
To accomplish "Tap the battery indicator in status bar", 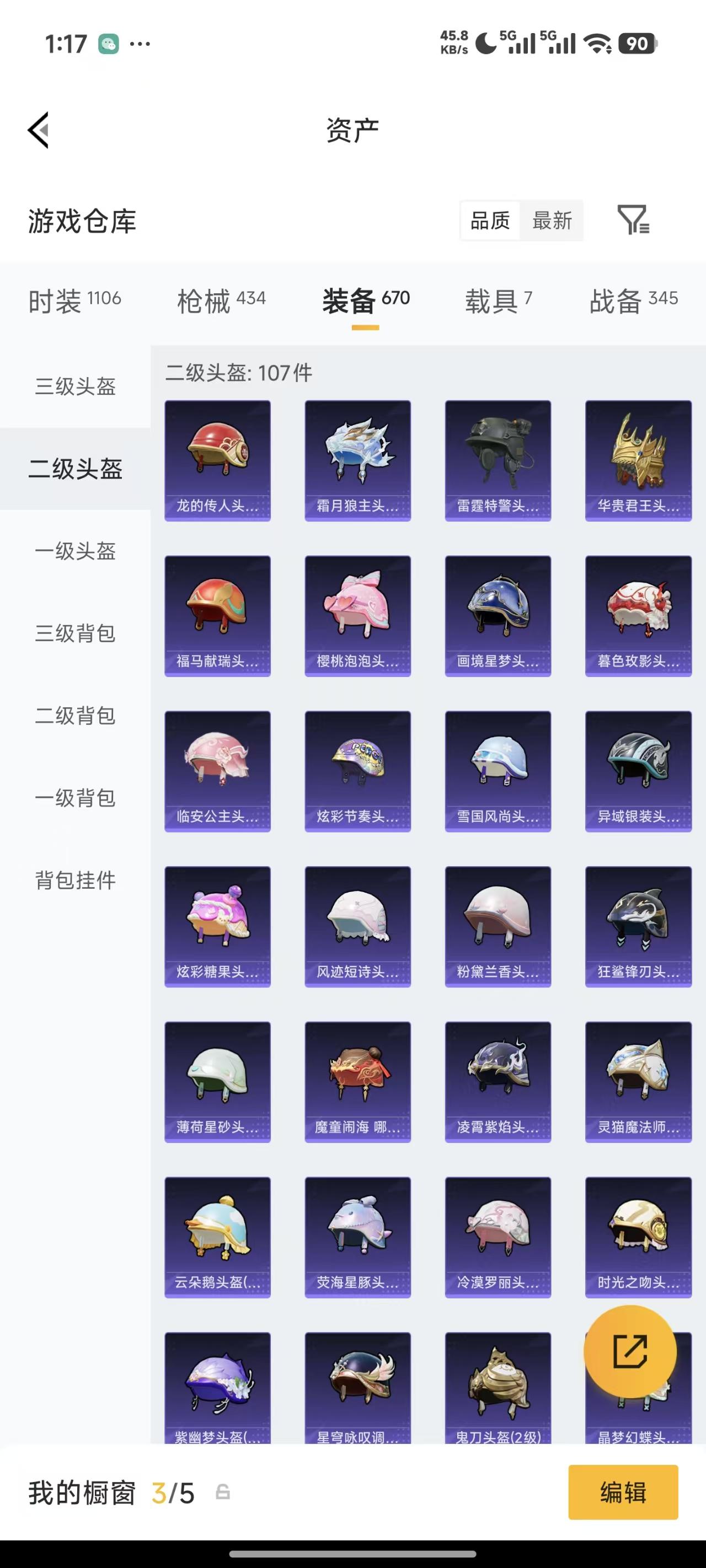I will (638, 43).
